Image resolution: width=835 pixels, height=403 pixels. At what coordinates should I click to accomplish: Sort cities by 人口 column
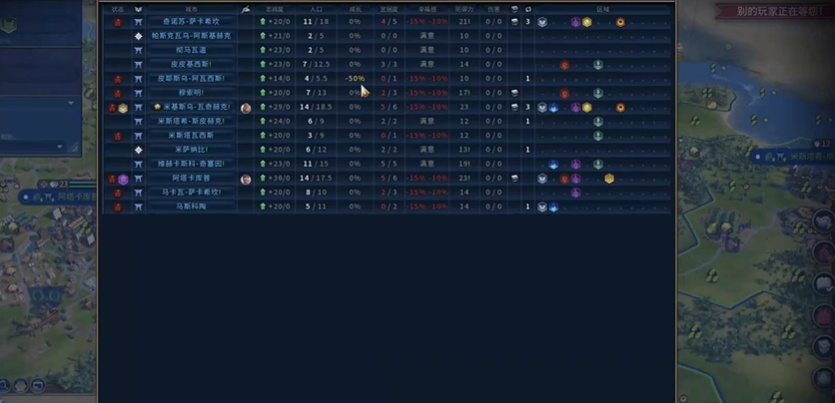316,8
